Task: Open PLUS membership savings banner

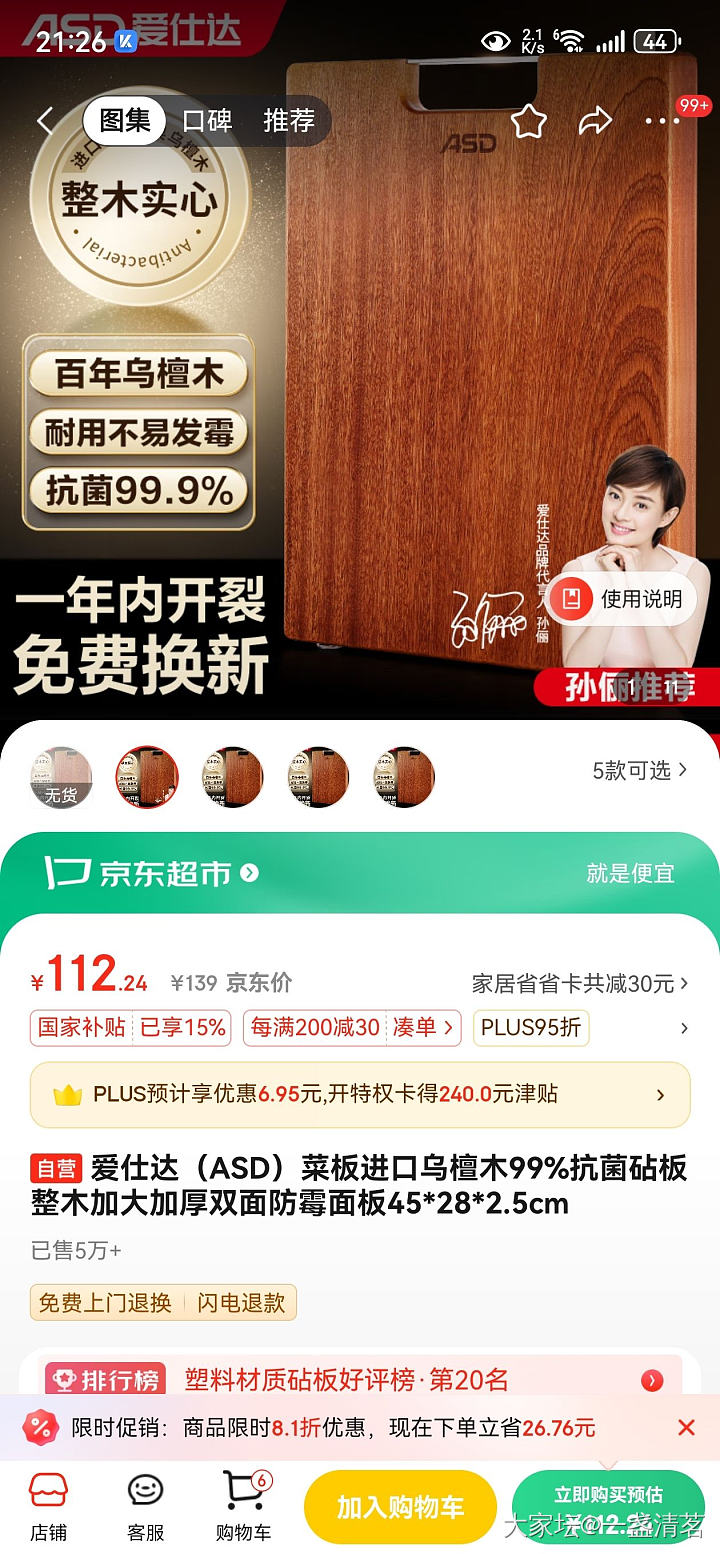Action: (360, 1094)
